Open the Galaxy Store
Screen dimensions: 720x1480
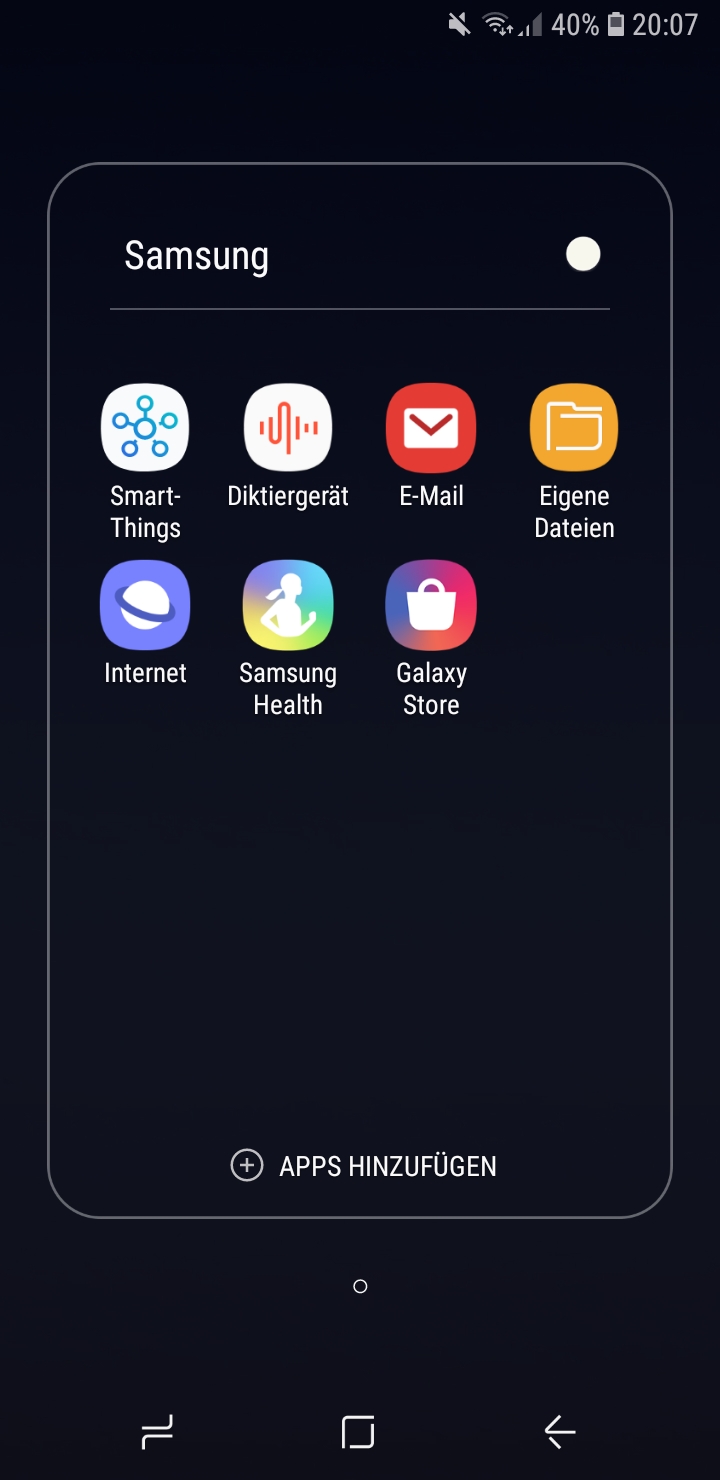coord(431,605)
